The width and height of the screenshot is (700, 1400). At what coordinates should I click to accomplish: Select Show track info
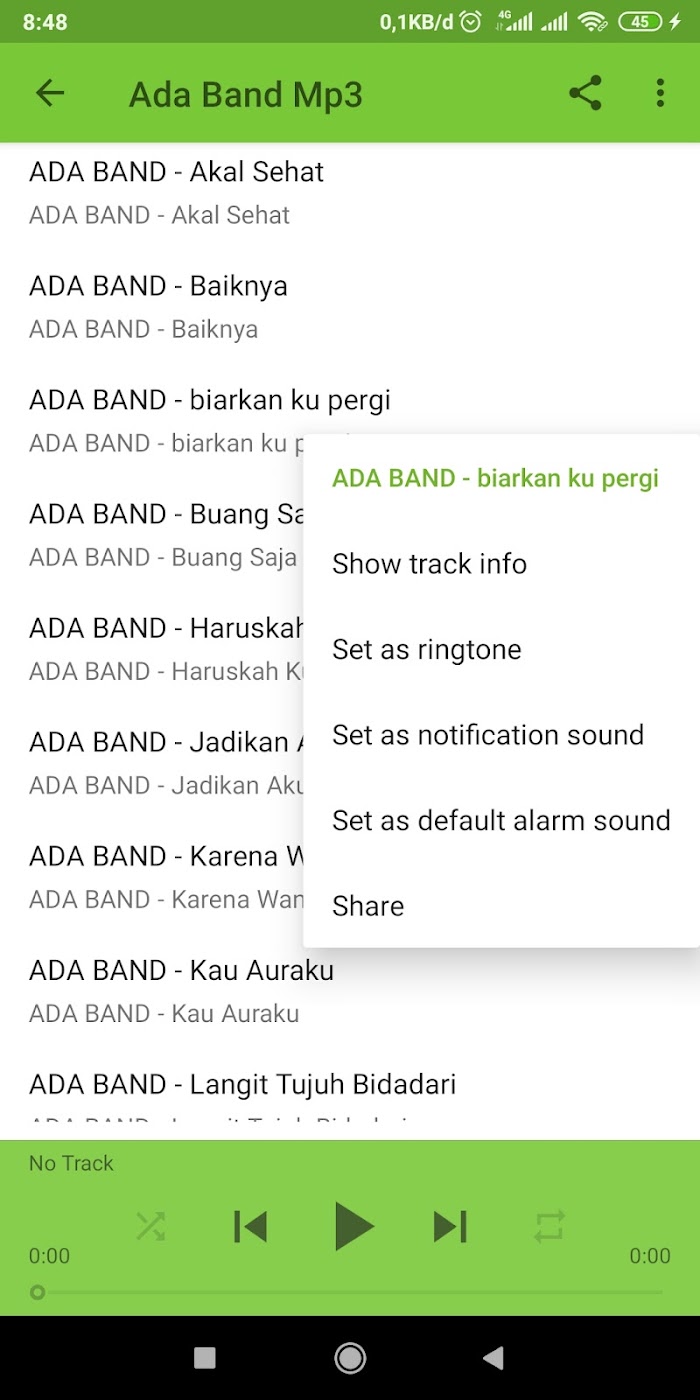tap(429, 564)
